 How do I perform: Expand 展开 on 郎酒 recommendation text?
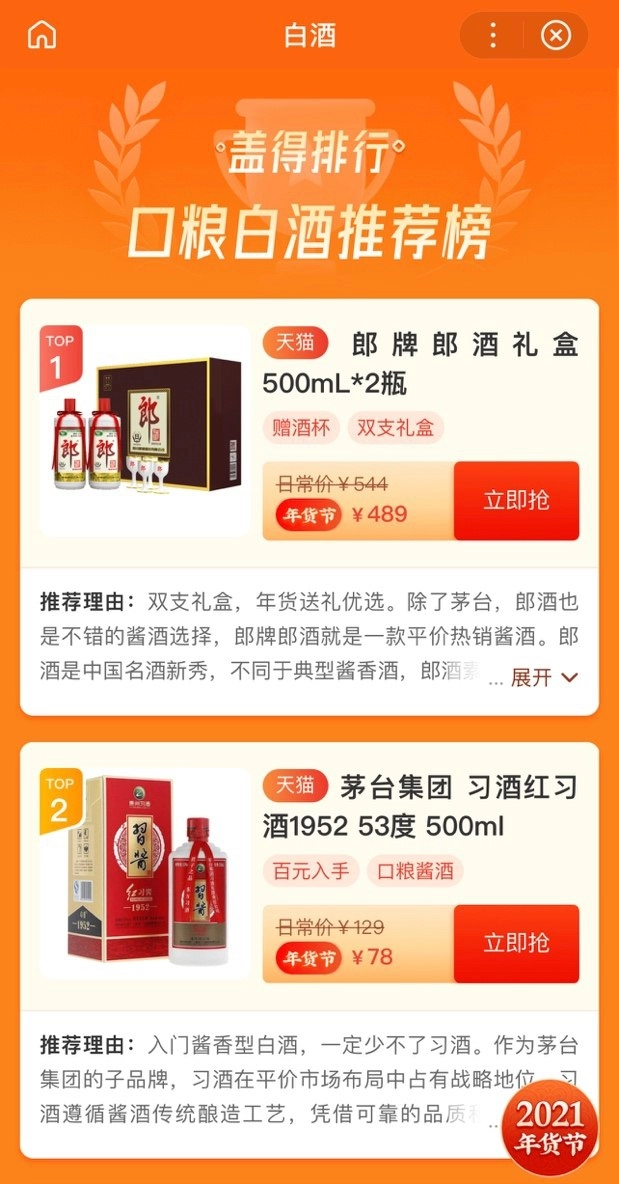click(x=544, y=678)
